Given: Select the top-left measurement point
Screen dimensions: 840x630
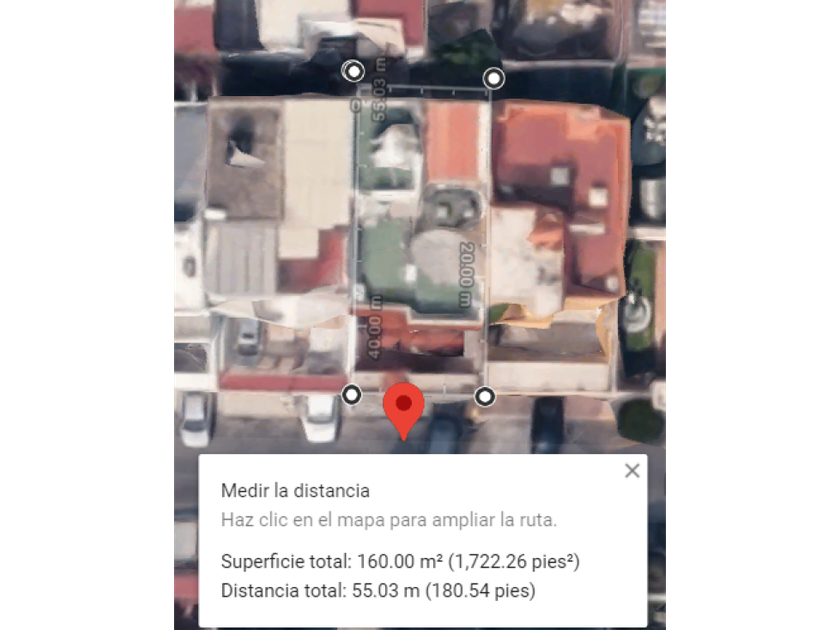Looking at the screenshot, I should [x=353, y=71].
